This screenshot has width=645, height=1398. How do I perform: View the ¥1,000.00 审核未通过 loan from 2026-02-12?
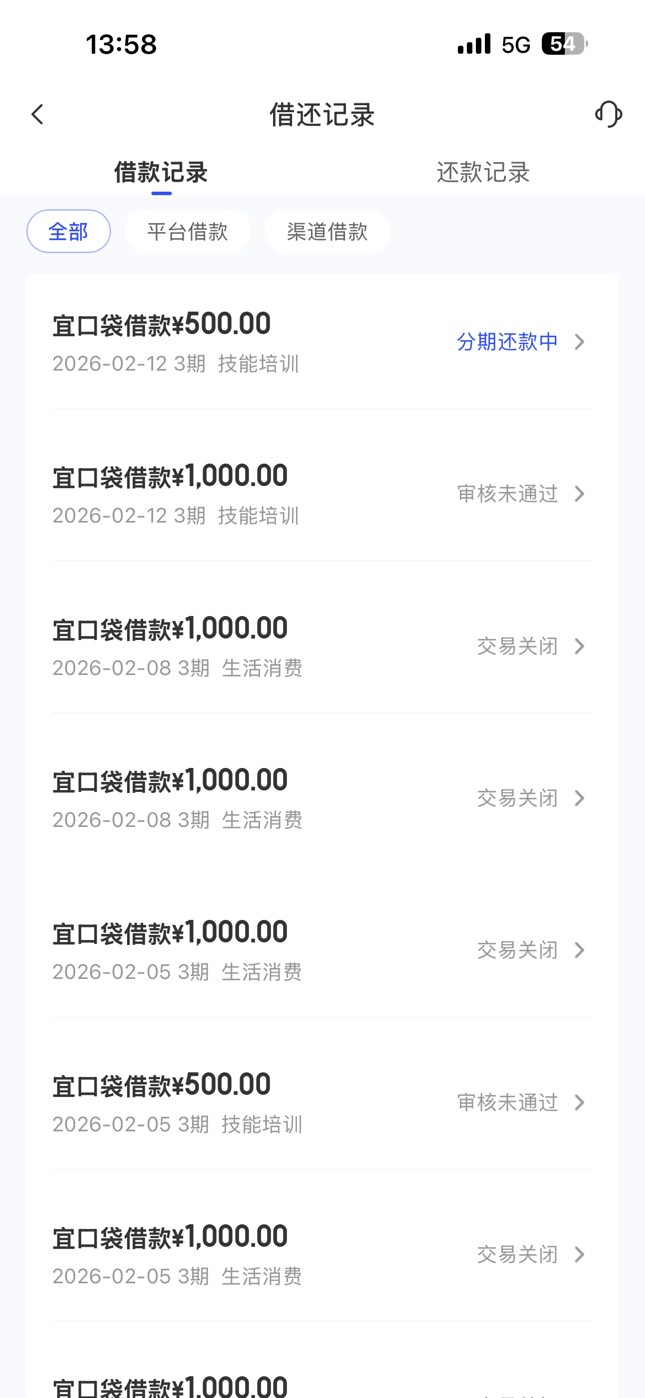(x=321, y=494)
